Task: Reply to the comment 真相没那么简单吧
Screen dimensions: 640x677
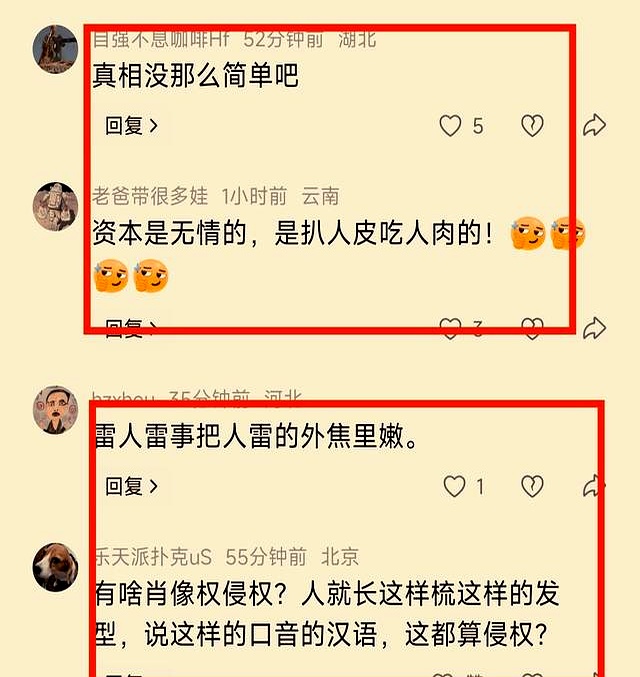Action: [131, 125]
